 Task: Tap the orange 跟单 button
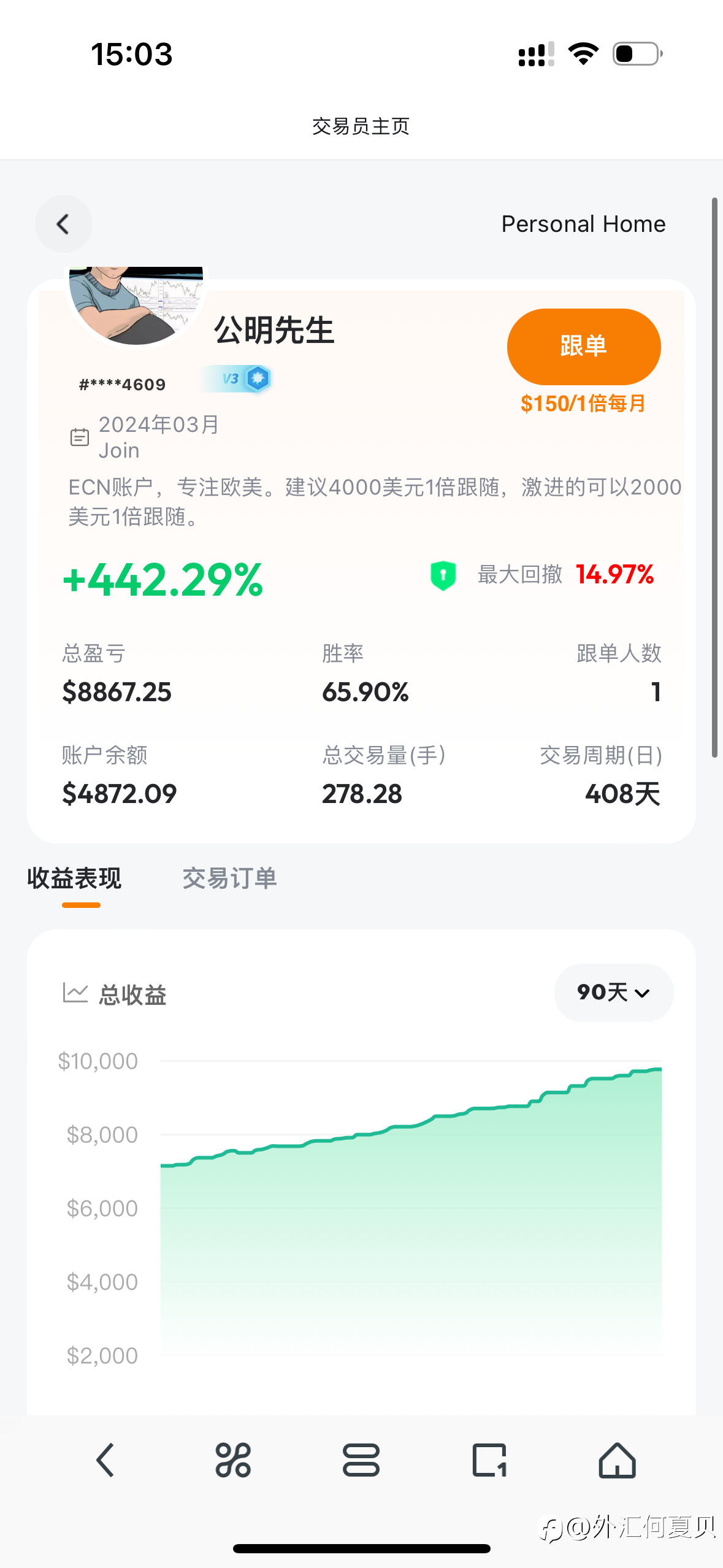click(x=583, y=347)
